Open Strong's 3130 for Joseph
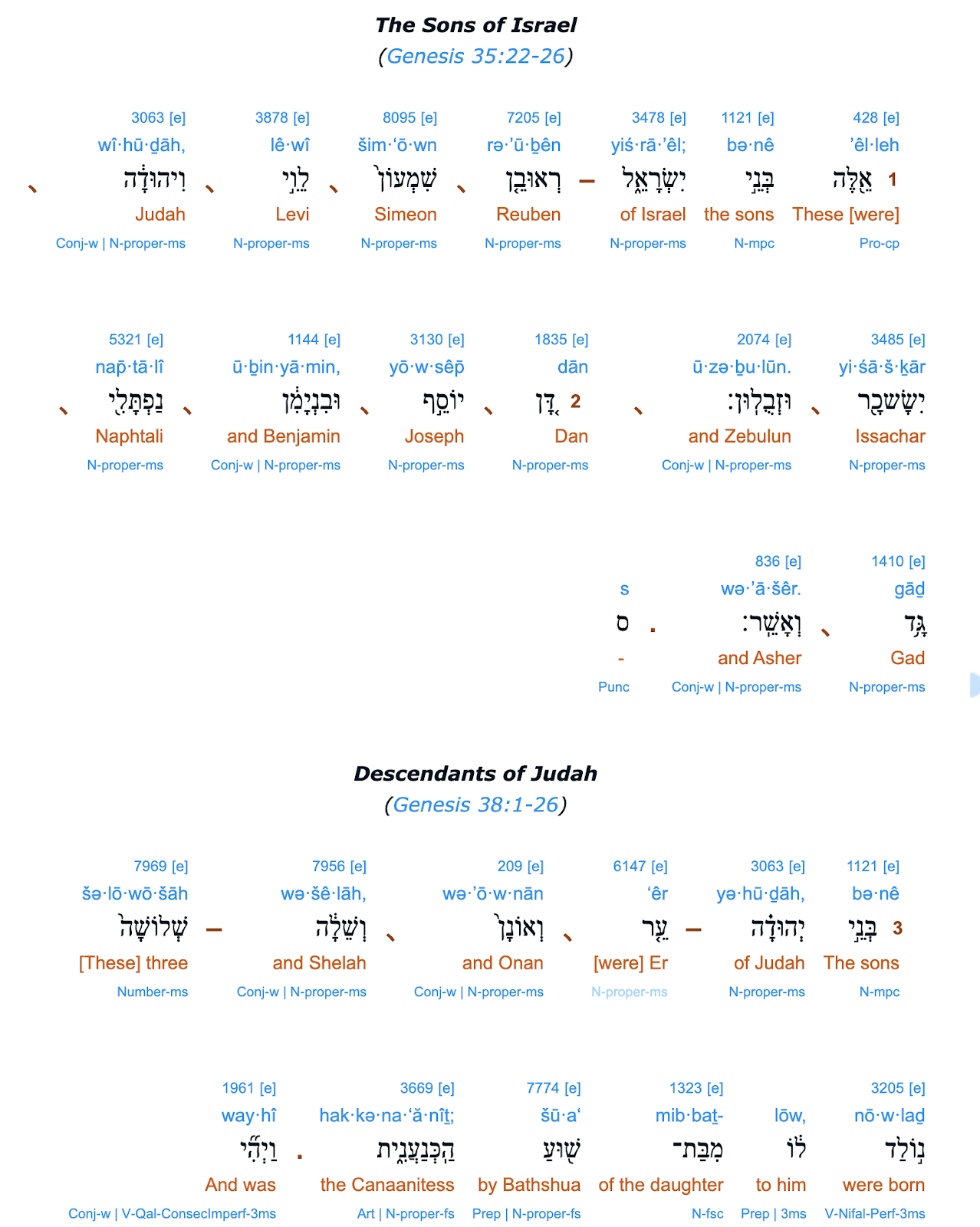980x1227 pixels. coord(426,339)
